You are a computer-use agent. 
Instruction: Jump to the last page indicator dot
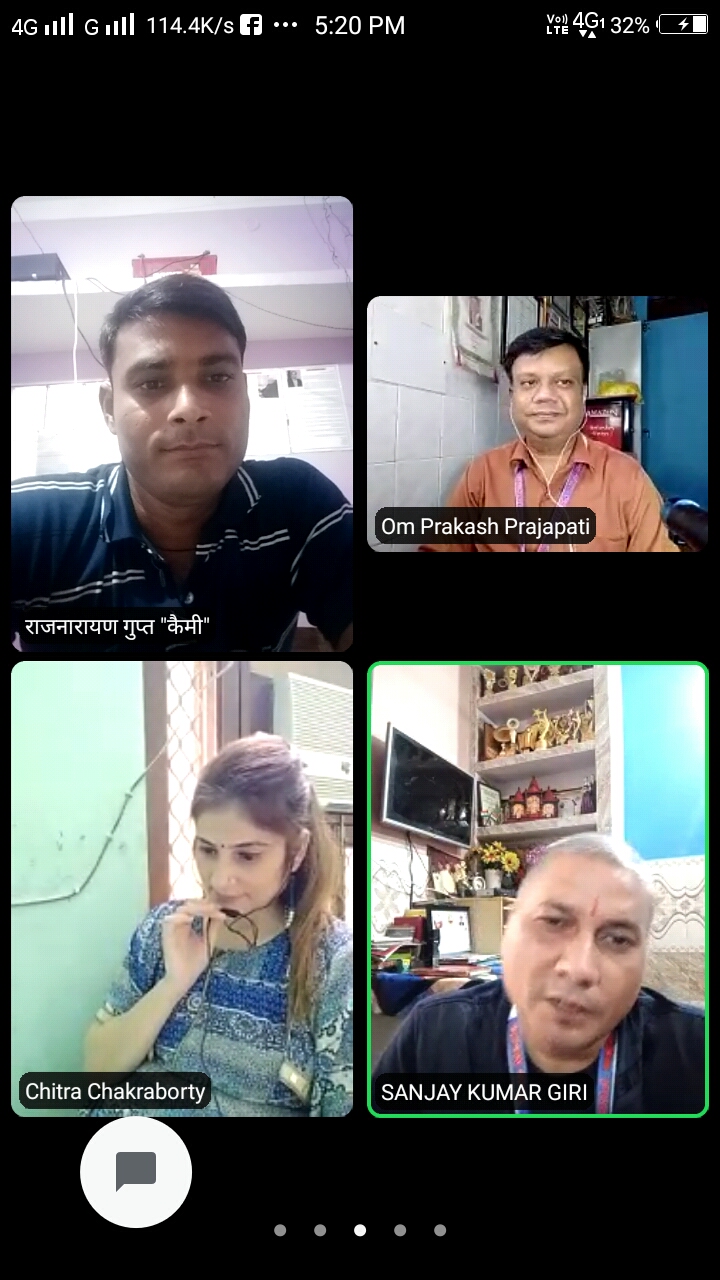pos(440,1230)
